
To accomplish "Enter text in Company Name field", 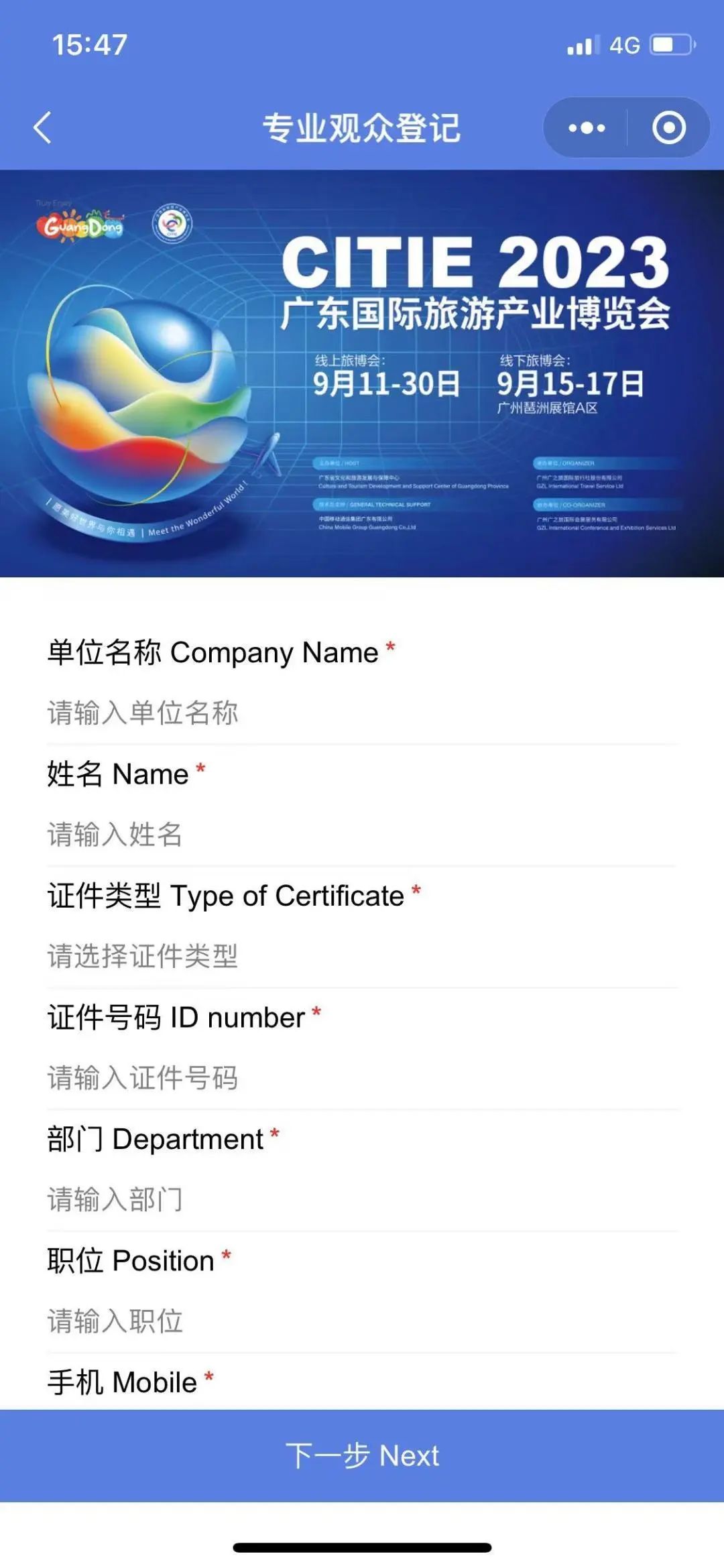I will 362,713.
